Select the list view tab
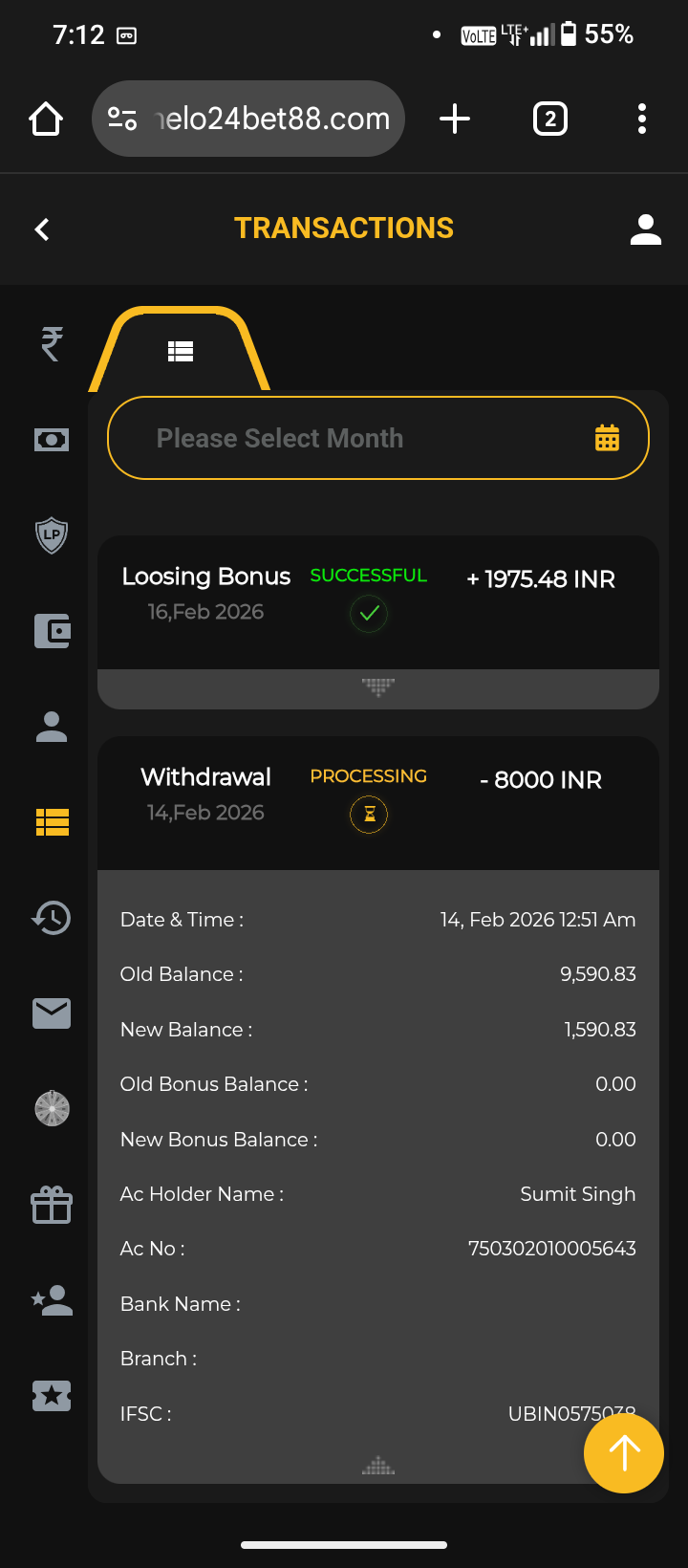The height and width of the screenshot is (1568, 688). 181,352
